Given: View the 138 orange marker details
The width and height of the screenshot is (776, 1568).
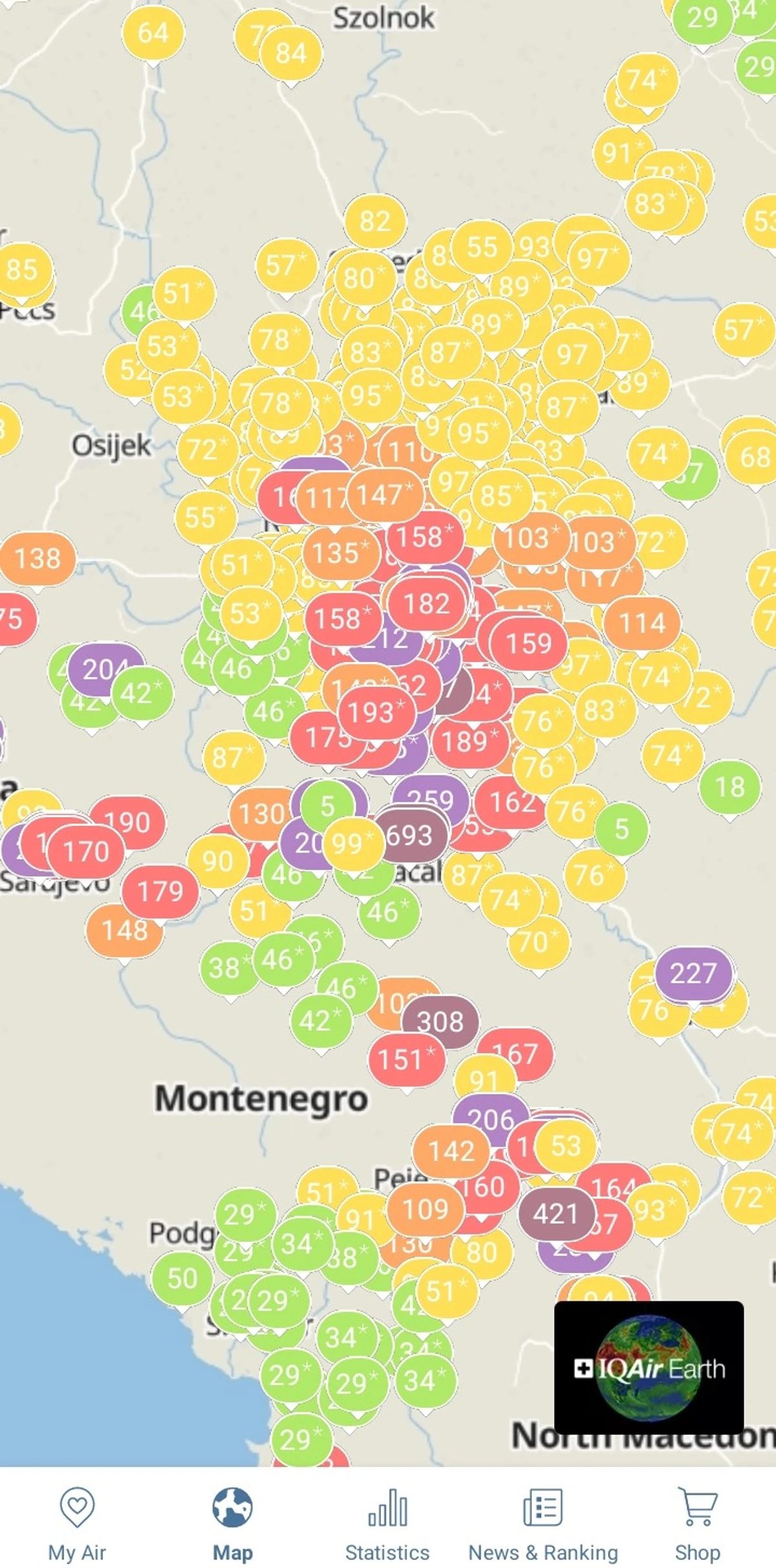Looking at the screenshot, I should [38, 558].
